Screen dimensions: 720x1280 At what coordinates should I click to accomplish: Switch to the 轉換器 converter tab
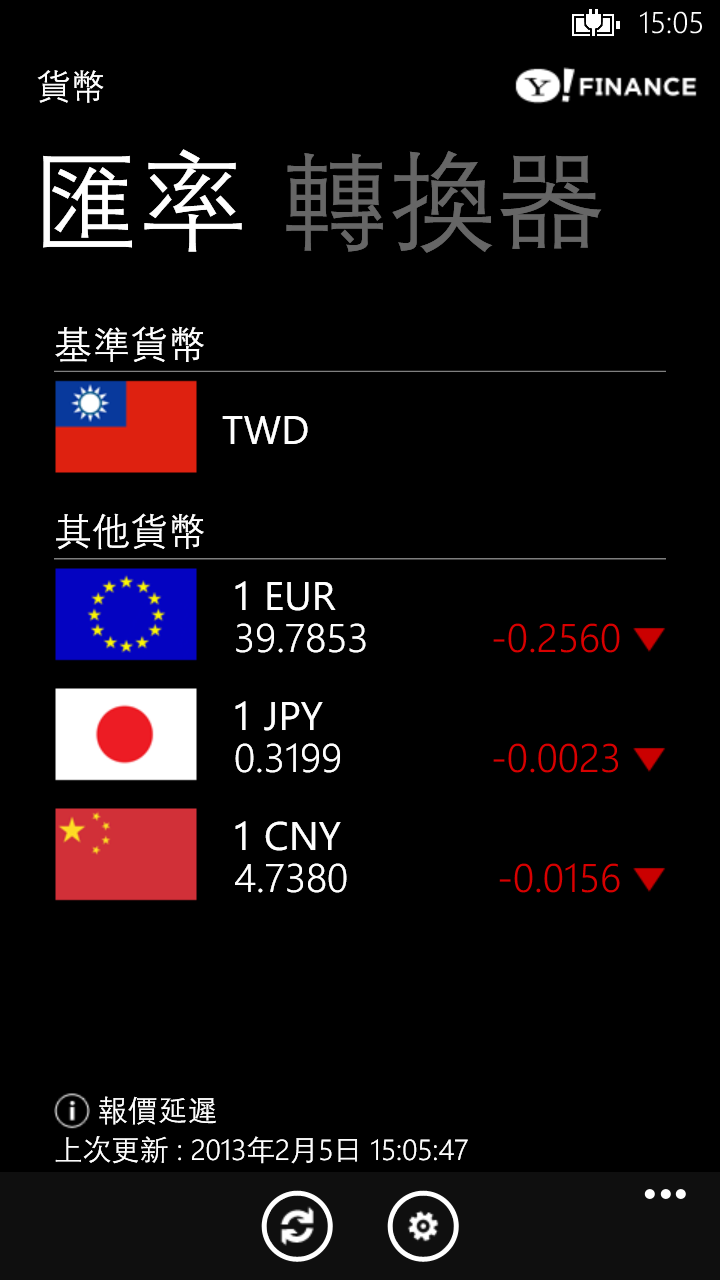point(443,202)
